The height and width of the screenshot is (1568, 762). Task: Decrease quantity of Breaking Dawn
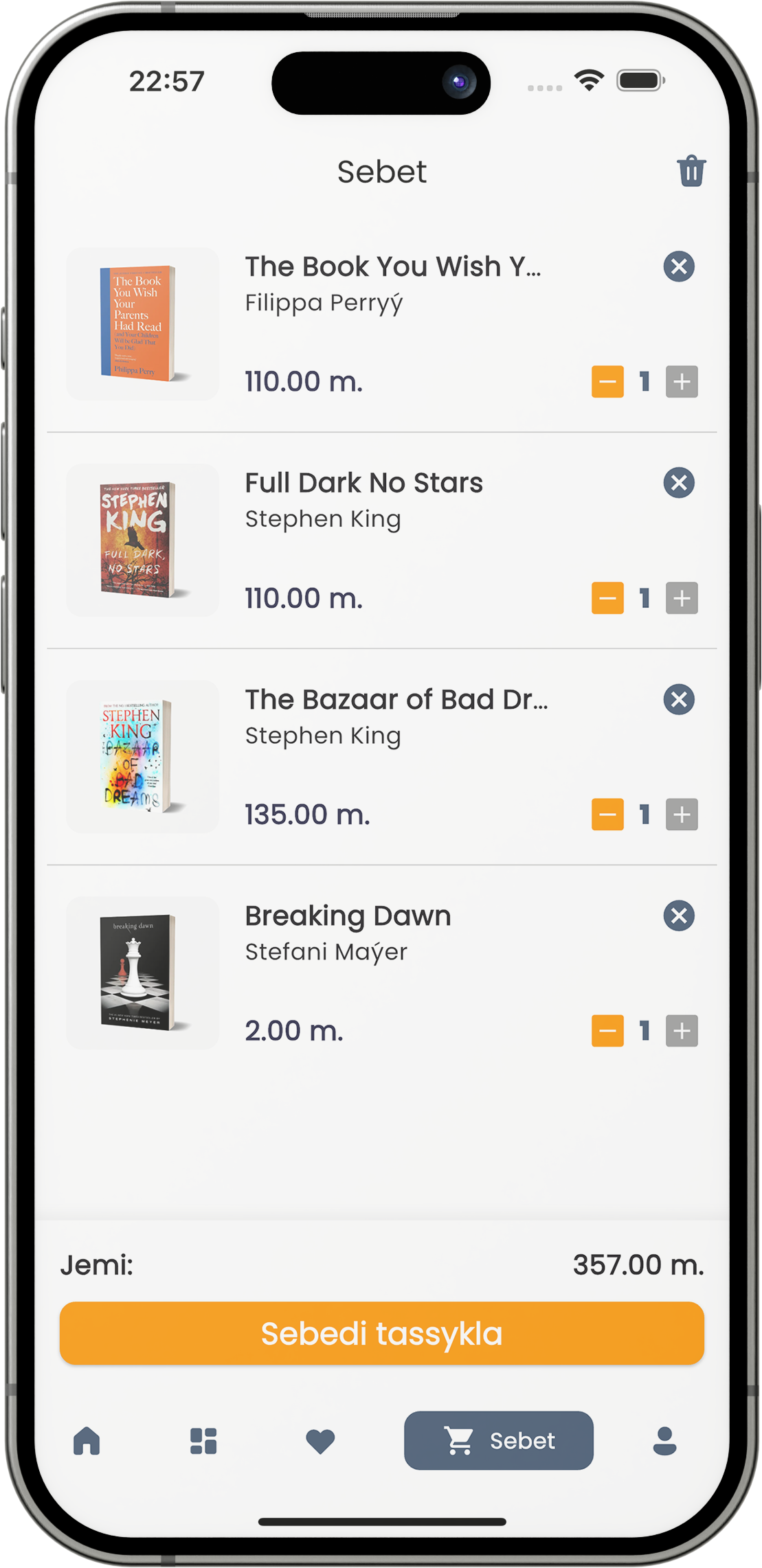pyautogui.click(x=607, y=1031)
